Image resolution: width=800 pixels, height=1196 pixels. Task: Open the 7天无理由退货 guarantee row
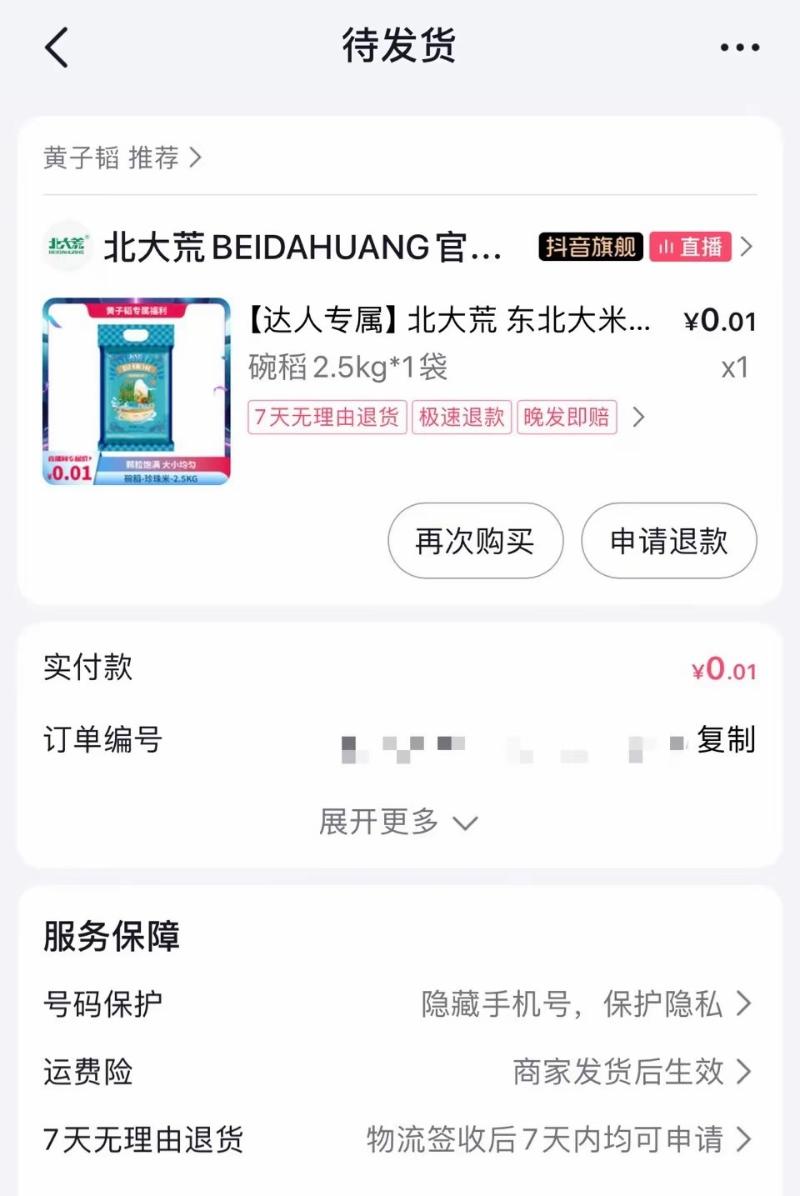point(398,1139)
